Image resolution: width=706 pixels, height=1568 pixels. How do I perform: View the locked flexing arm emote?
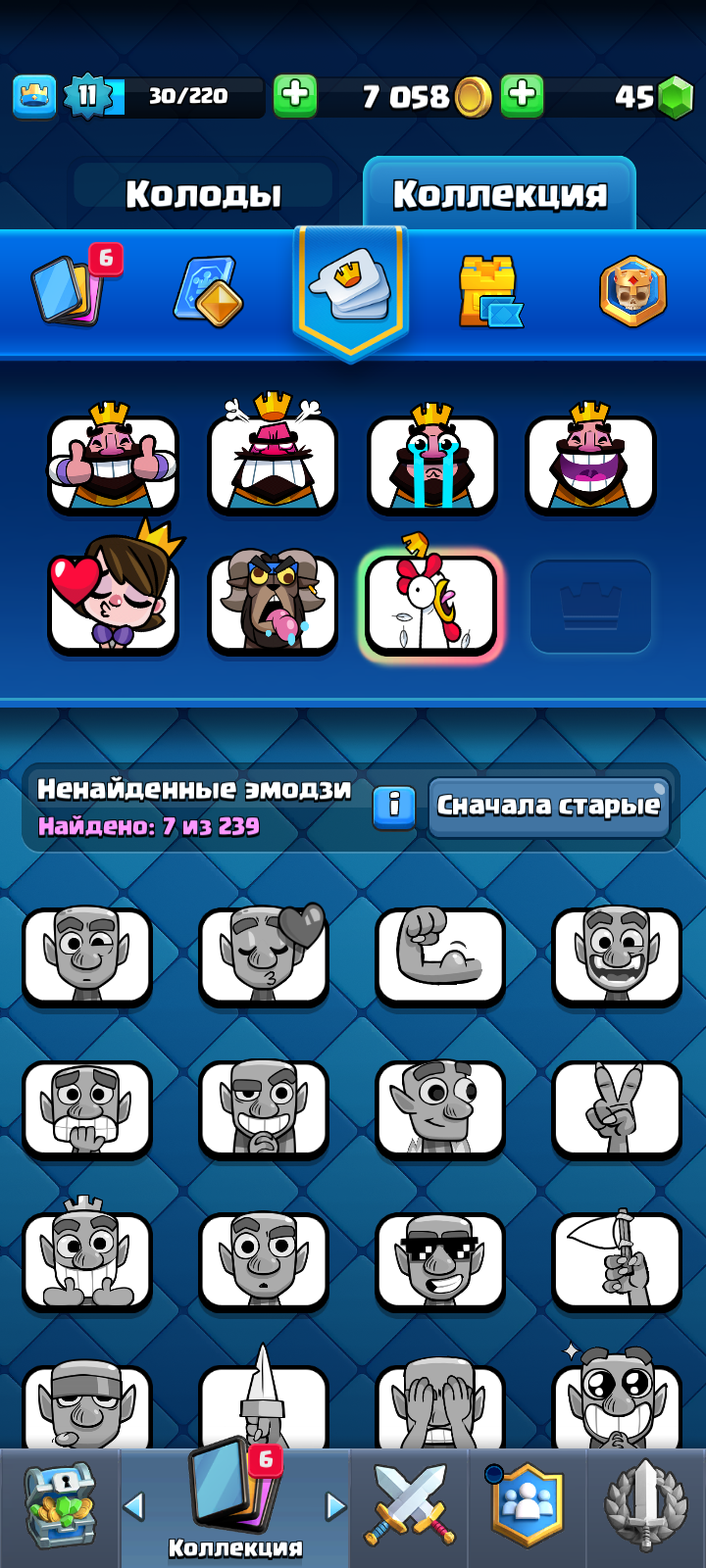click(x=440, y=955)
